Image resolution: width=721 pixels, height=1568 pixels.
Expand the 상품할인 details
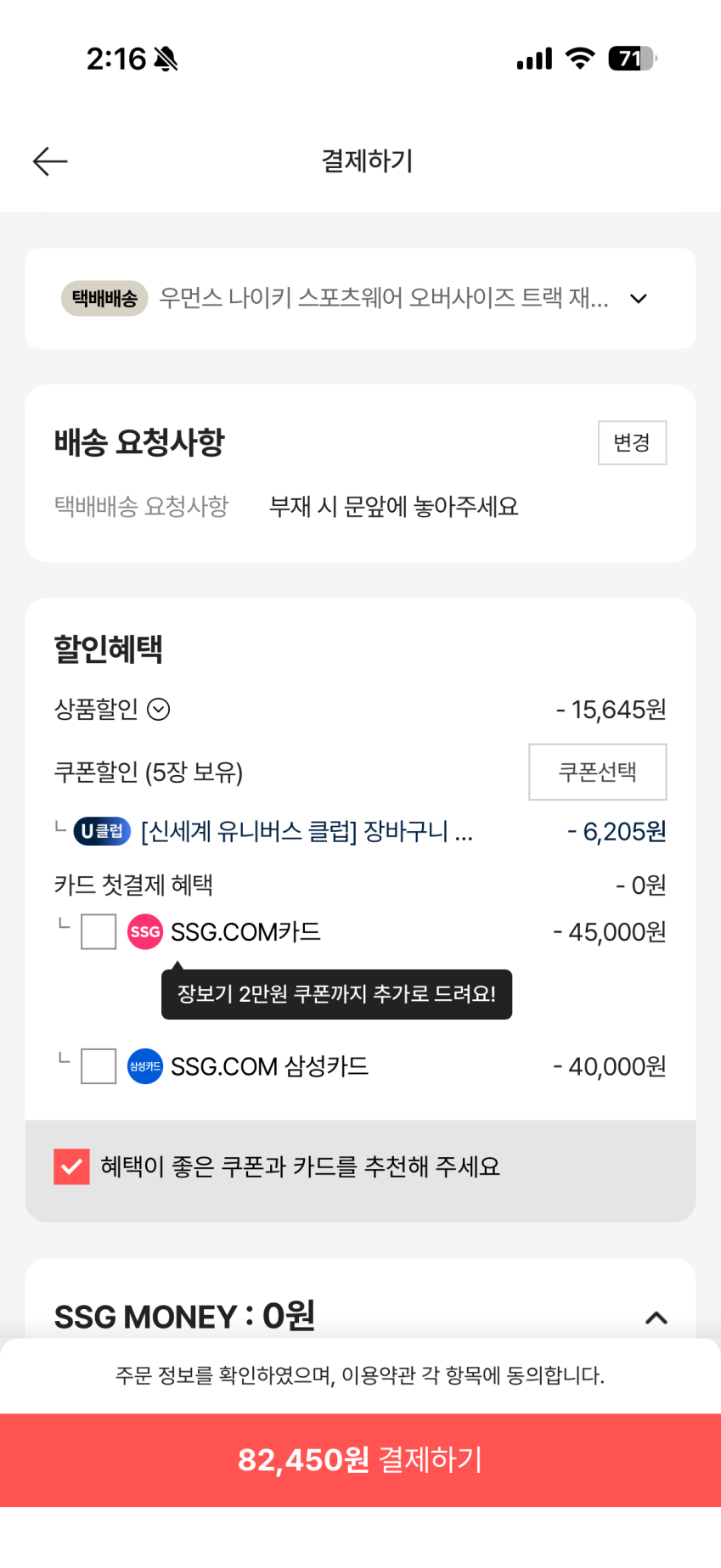159,709
